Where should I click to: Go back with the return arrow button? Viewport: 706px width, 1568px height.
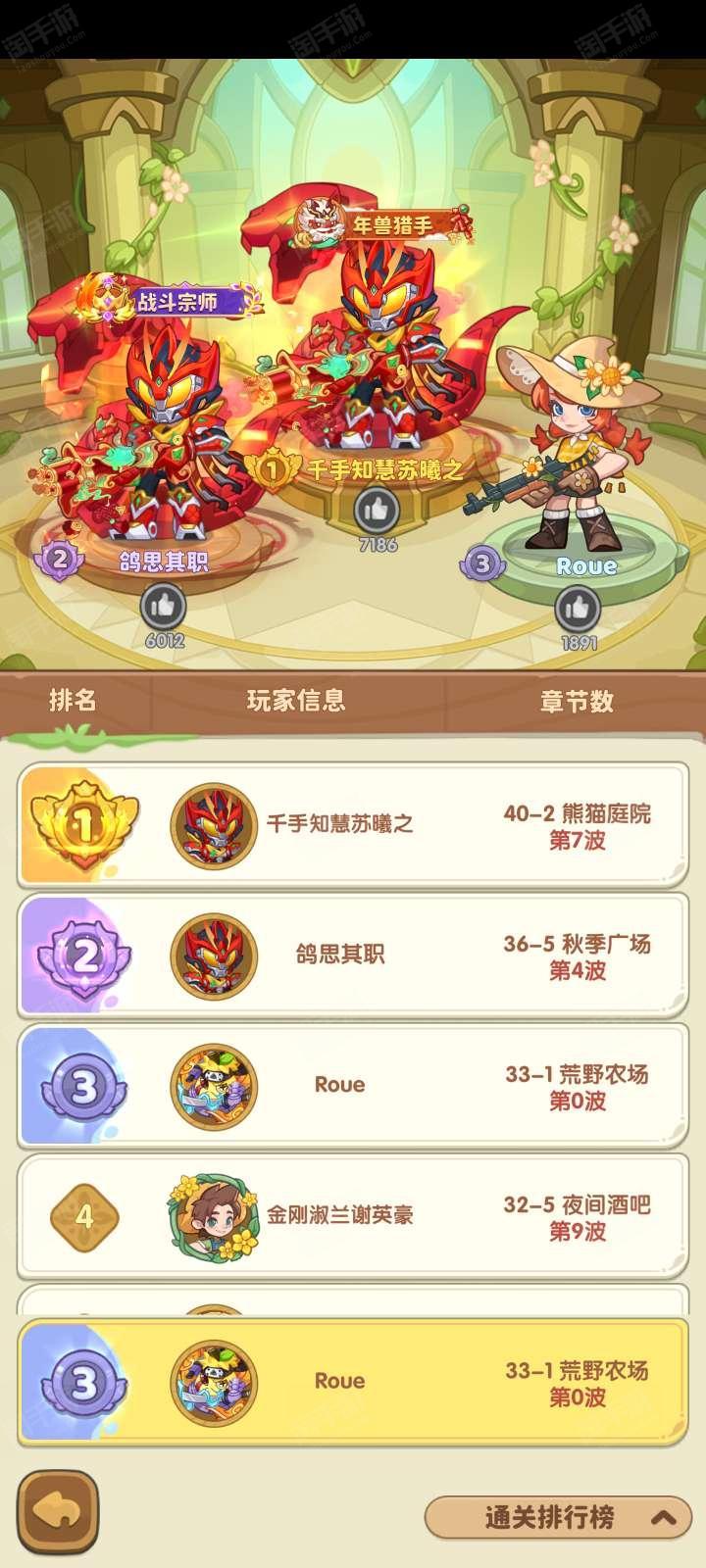click(59, 1514)
